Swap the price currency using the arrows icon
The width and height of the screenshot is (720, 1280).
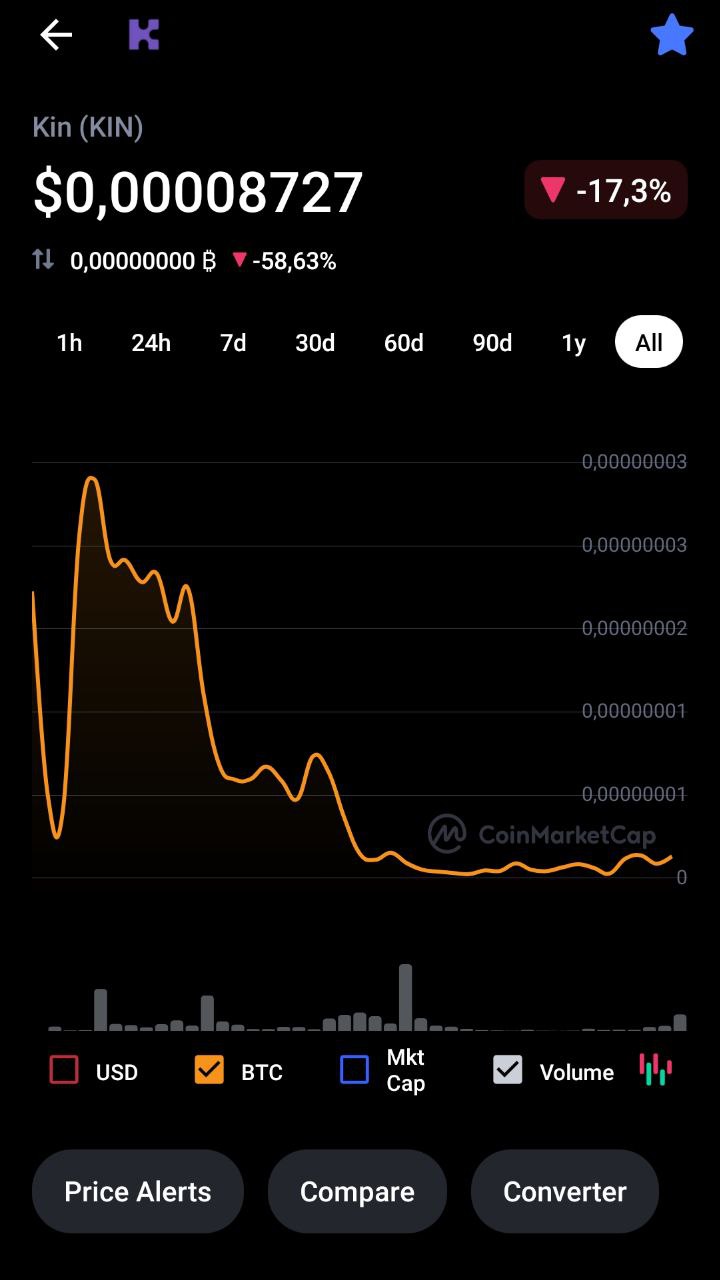click(43, 260)
